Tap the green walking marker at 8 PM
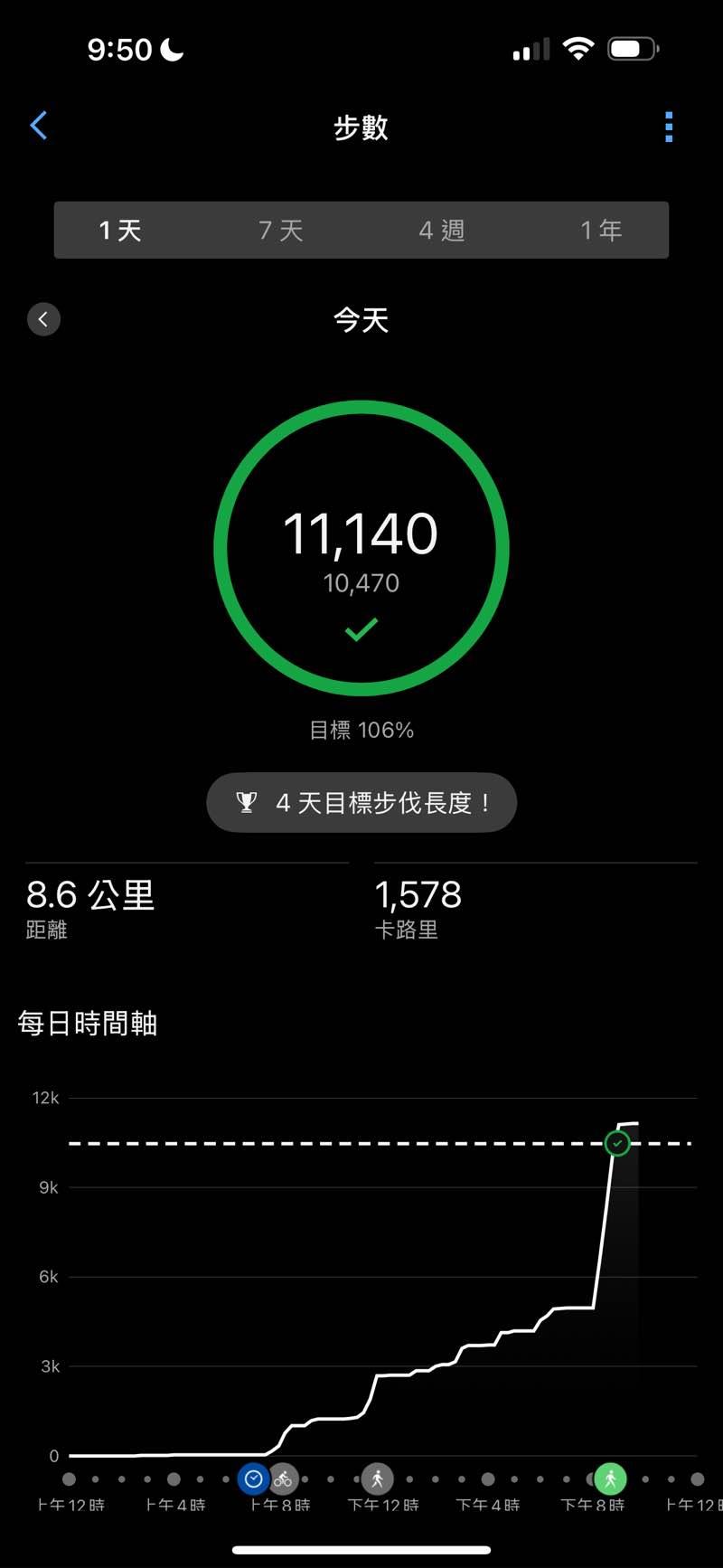 pos(610,1479)
